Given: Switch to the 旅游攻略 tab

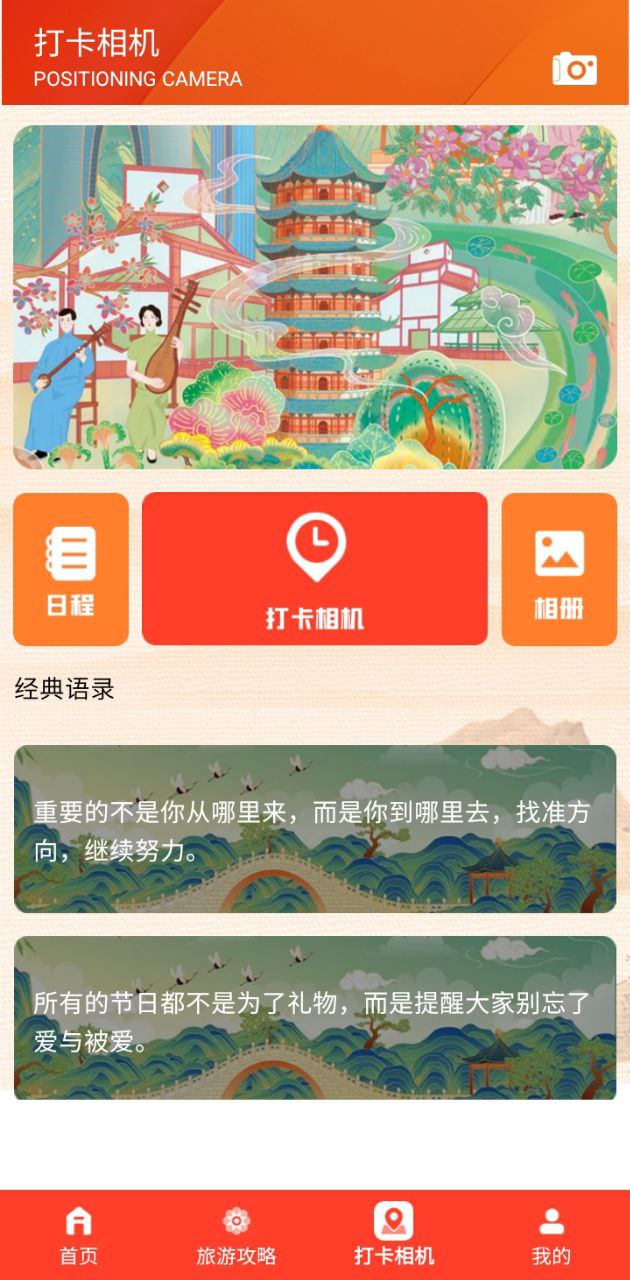Looking at the screenshot, I should click(236, 1235).
